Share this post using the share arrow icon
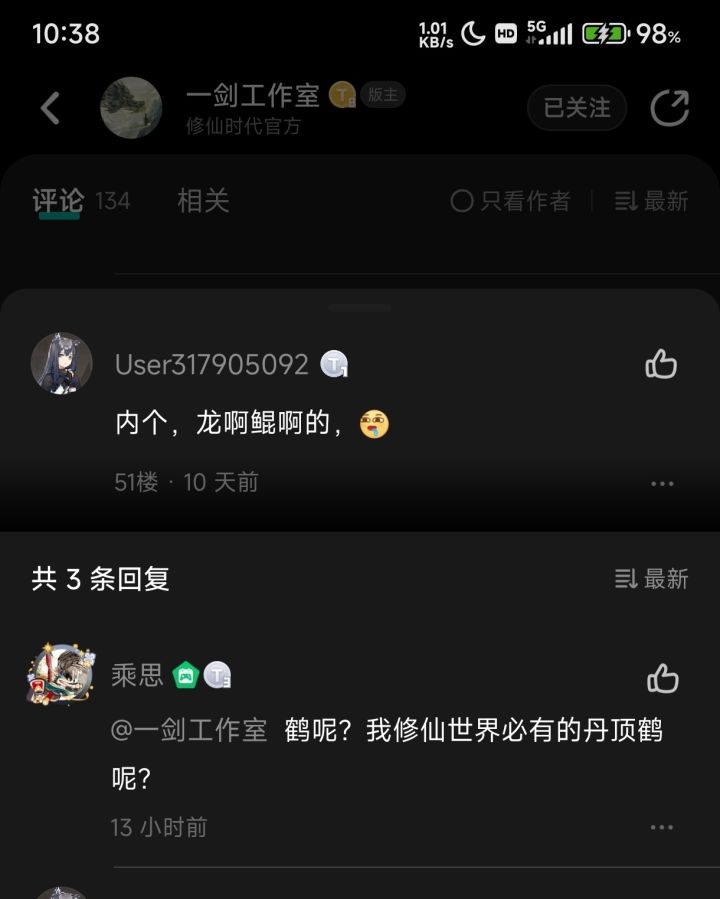The image size is (720, 899). [x=672, y=104]
